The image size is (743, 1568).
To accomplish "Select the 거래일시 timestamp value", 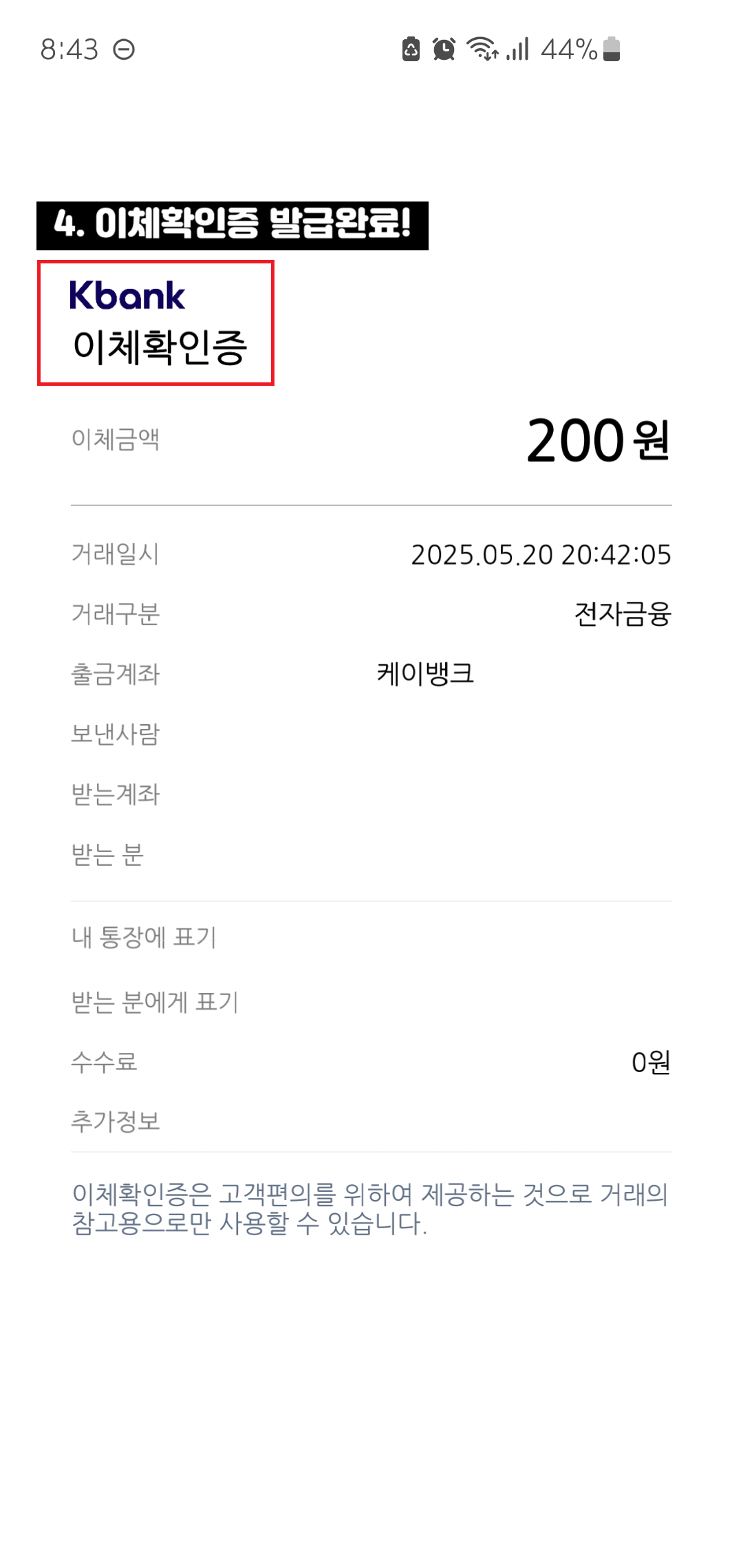I will coord(540,556).
